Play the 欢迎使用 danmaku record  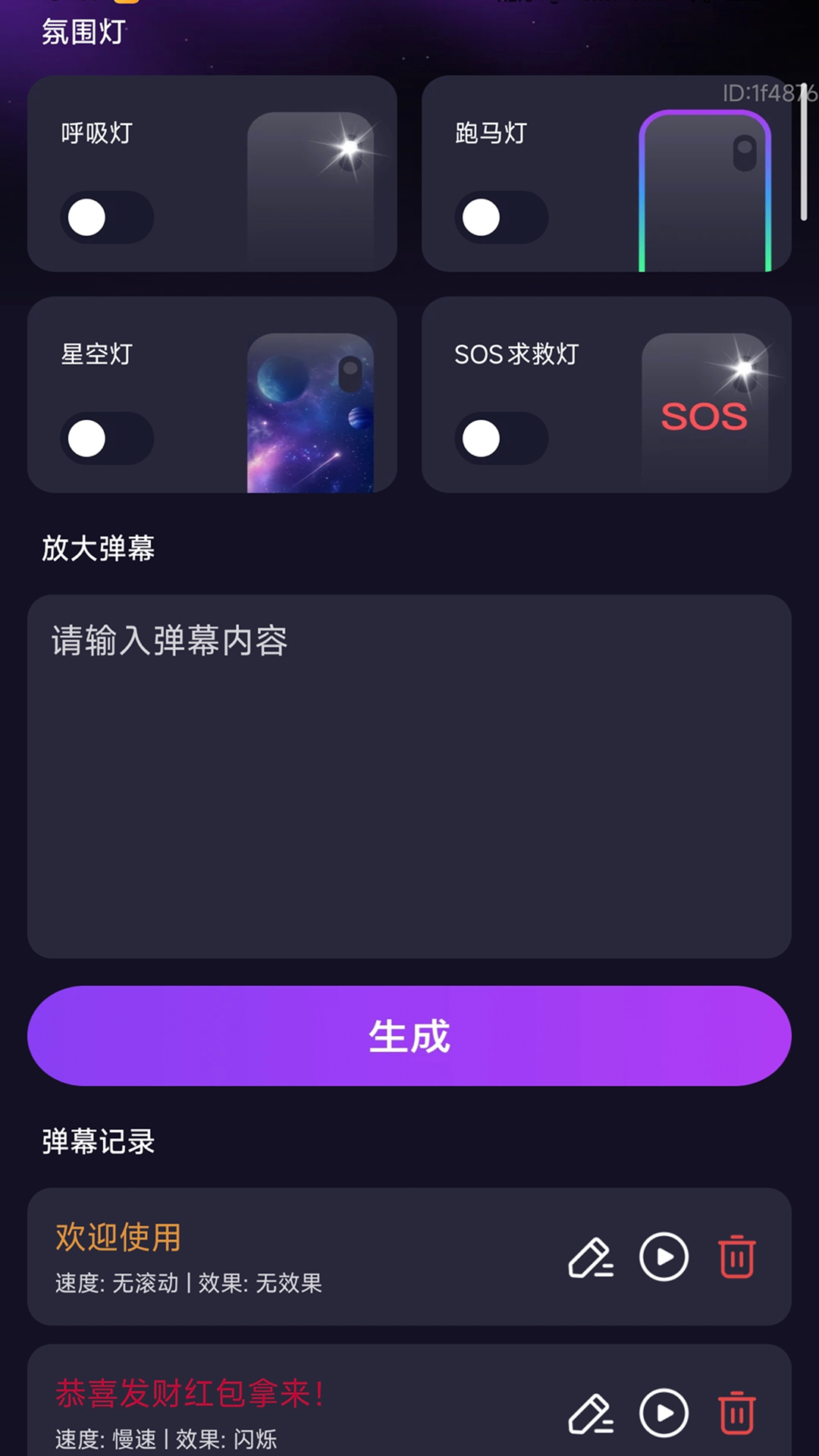664,1255
